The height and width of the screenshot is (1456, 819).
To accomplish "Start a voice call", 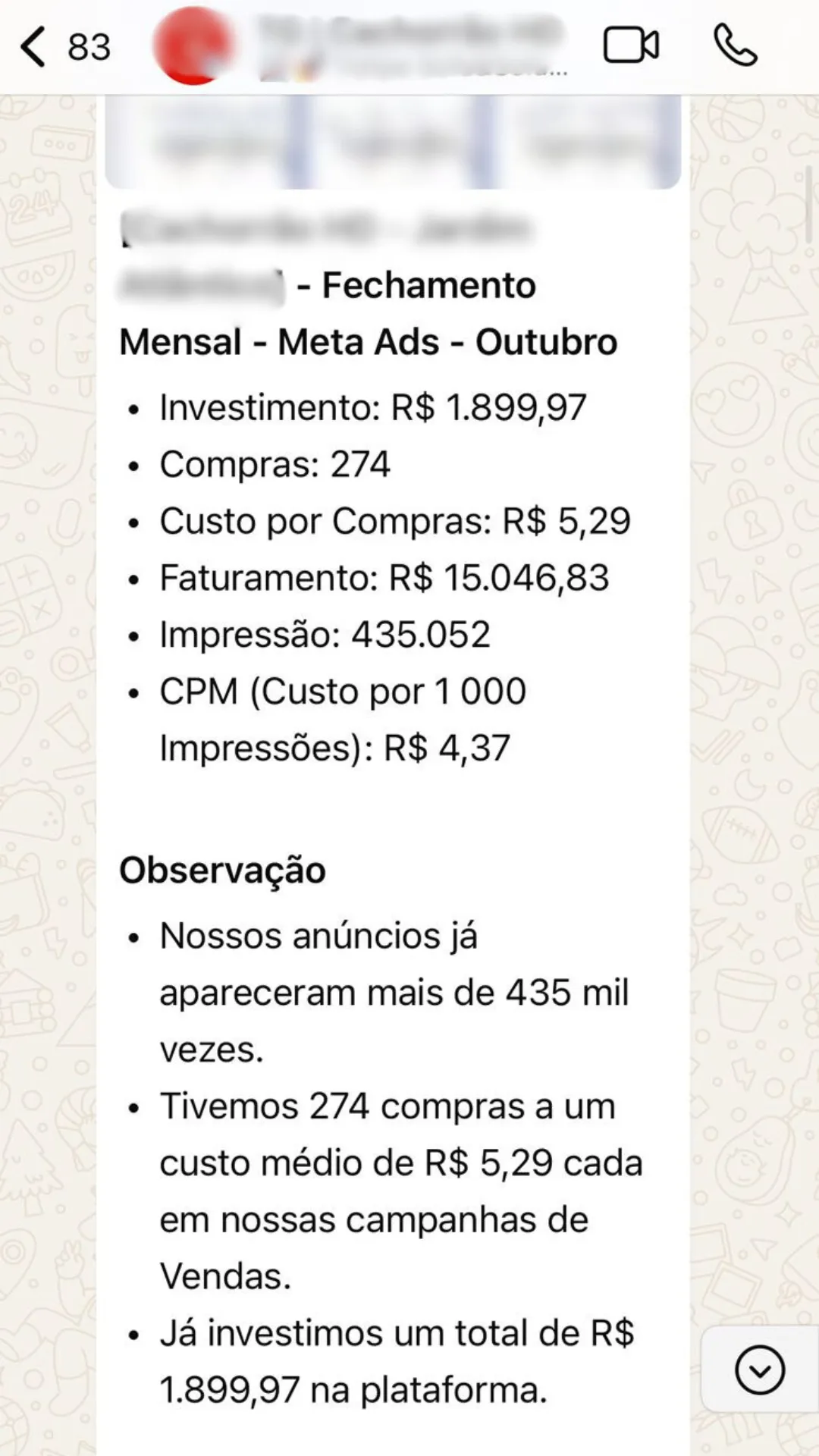I will [x=735, y=45].
